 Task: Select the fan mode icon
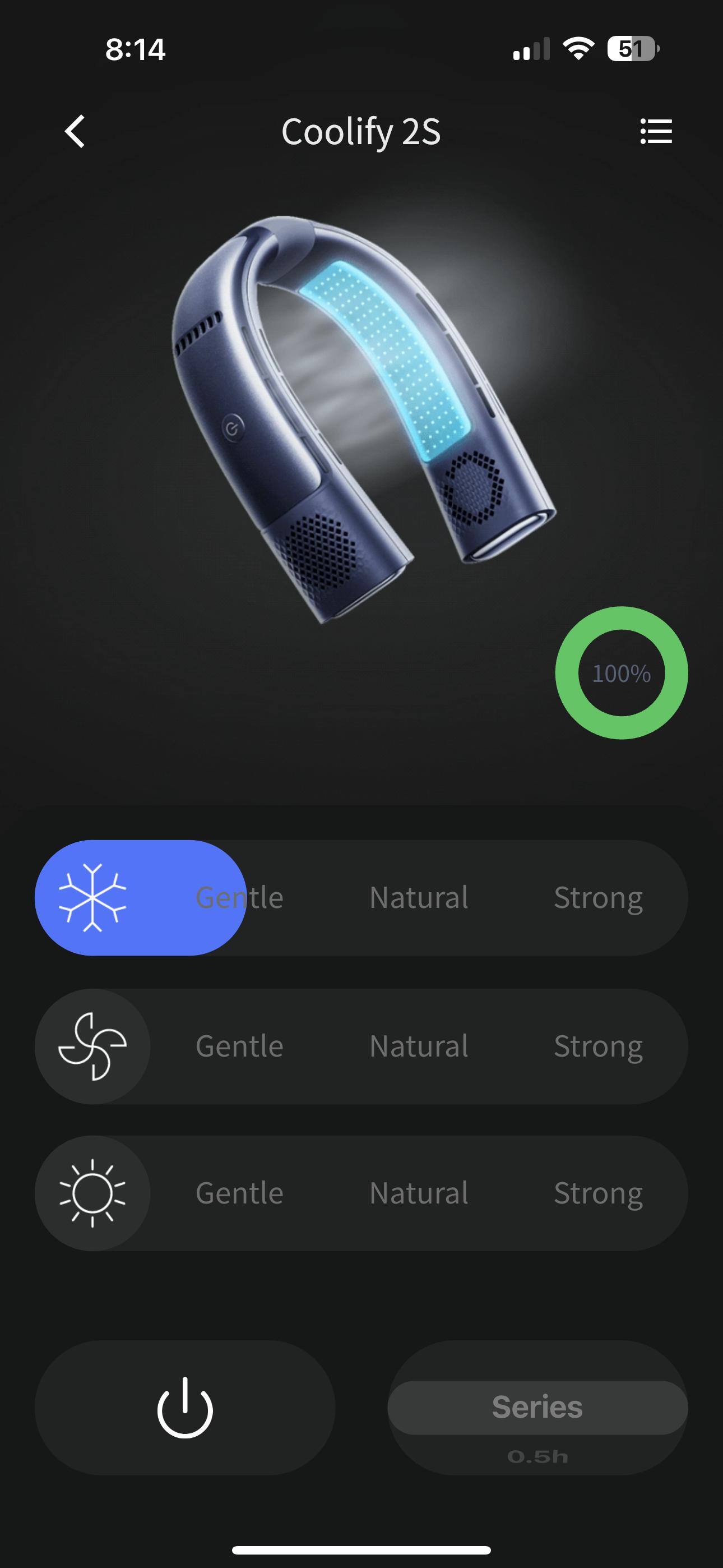tap(92, 1046)
